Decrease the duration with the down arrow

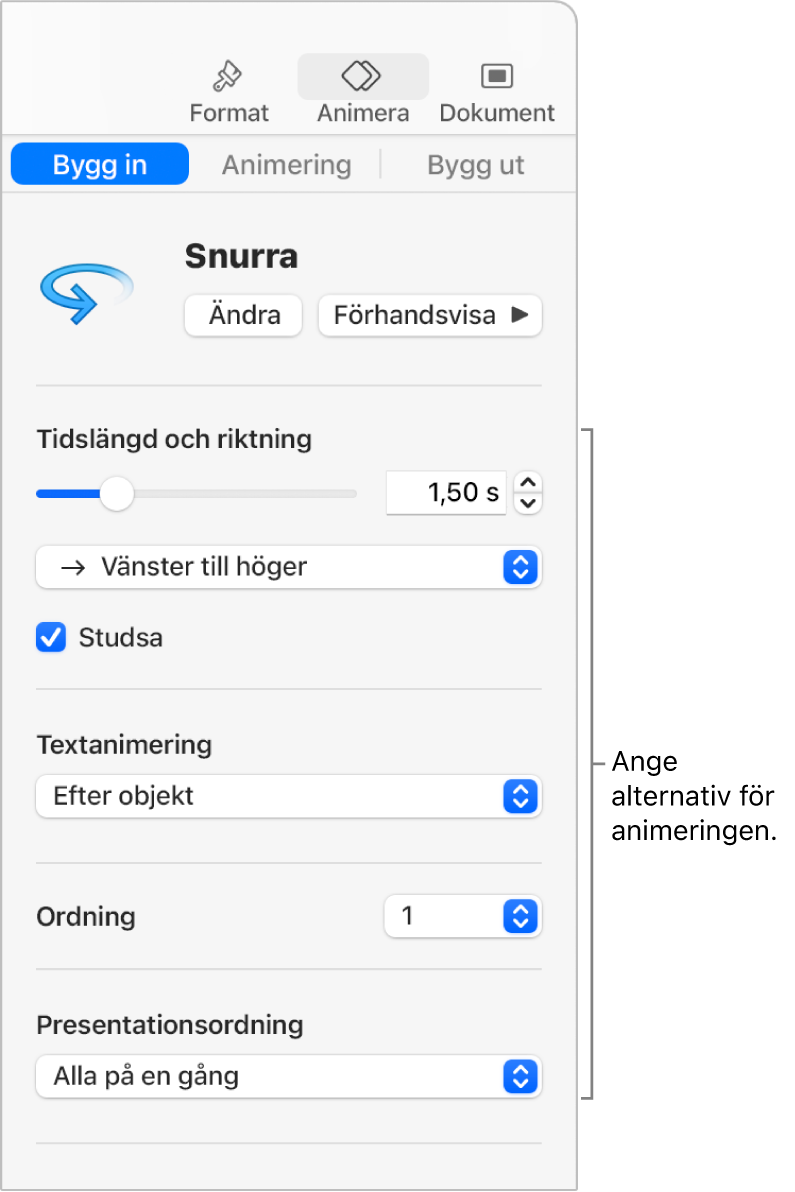[x=529, y=502]
